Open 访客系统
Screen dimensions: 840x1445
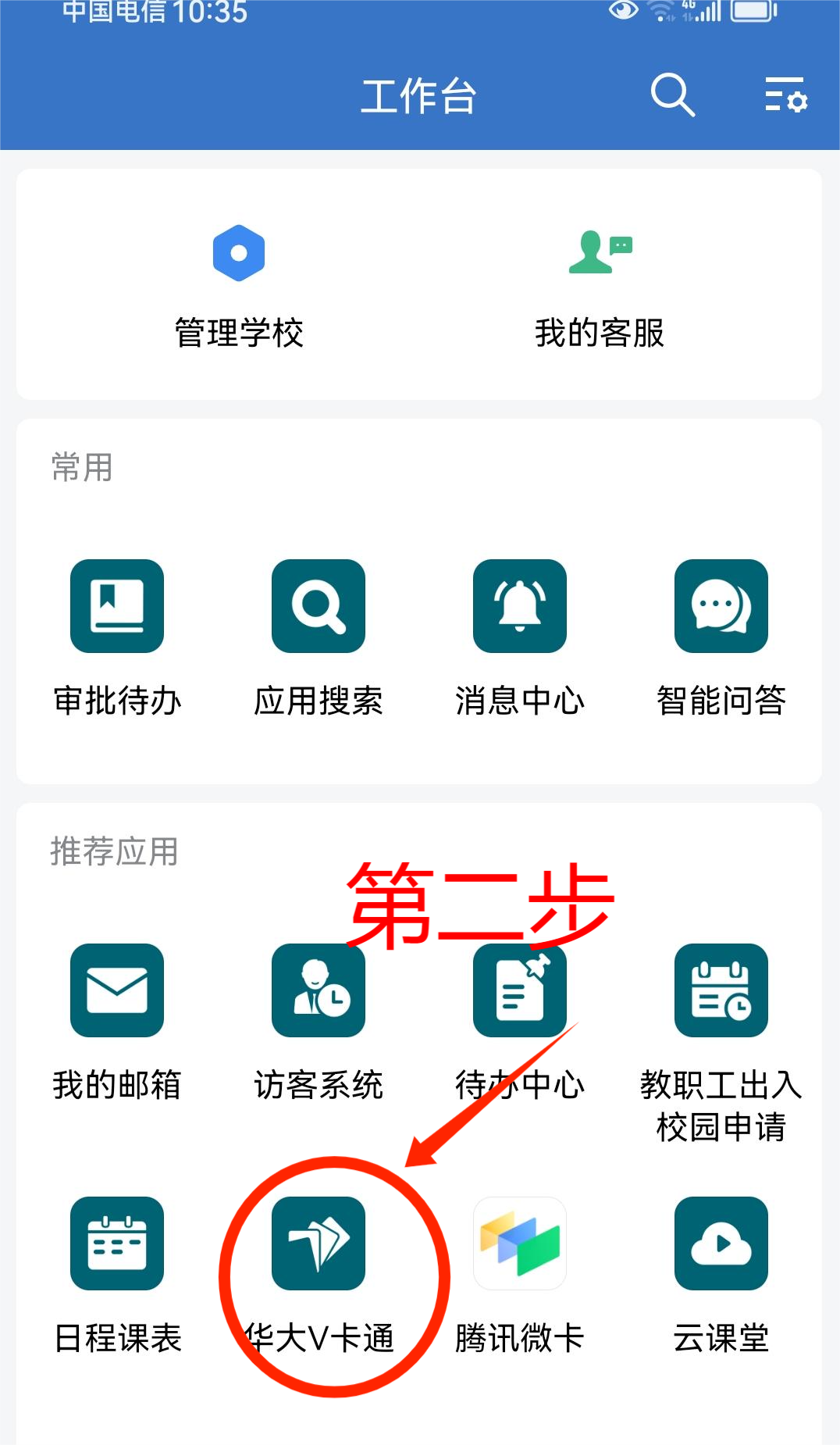point(319,990)
